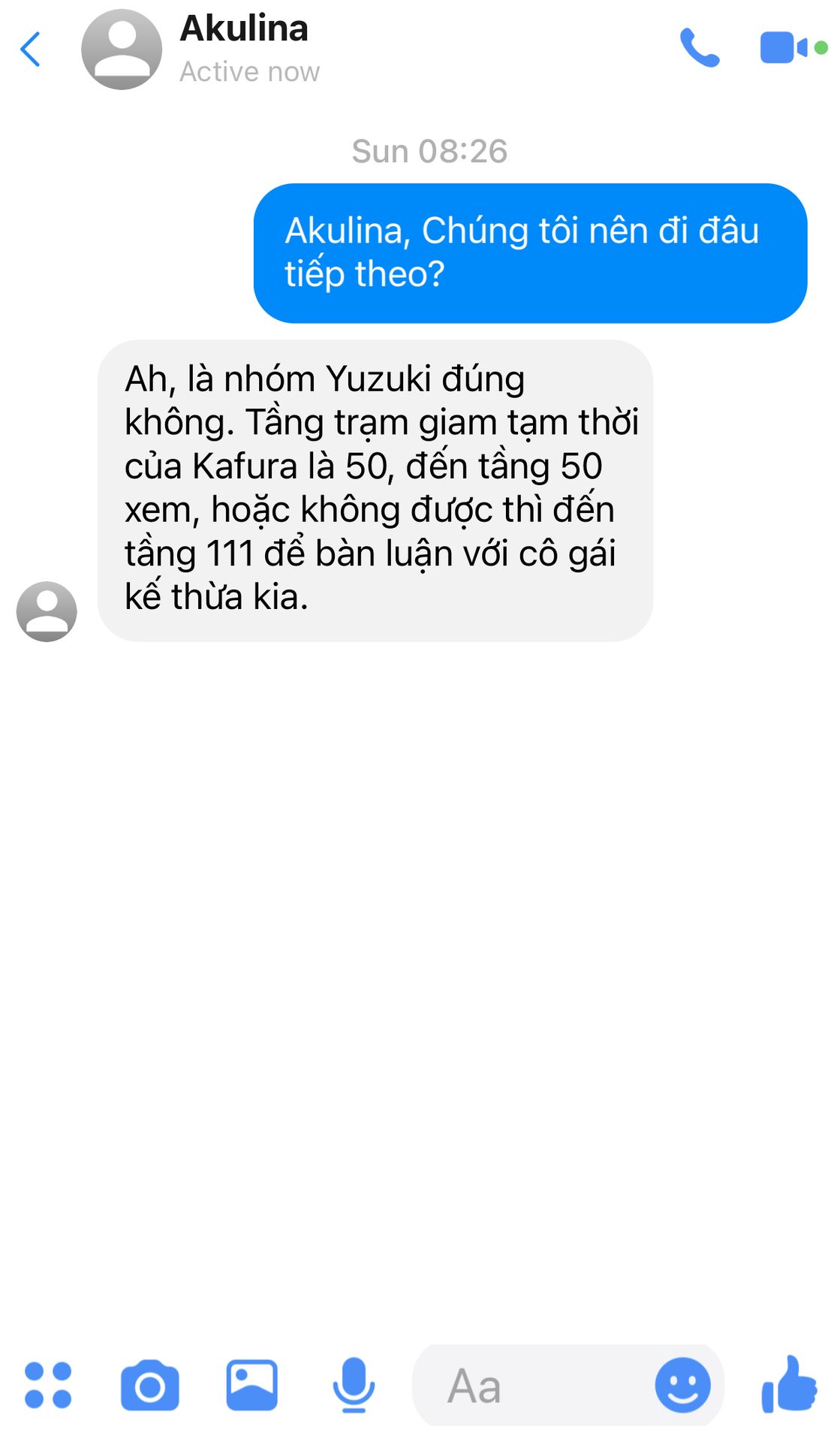Viewport: 840px width, 1442px height.
Task: Go back to the chat list
Action: pos(30,50)
